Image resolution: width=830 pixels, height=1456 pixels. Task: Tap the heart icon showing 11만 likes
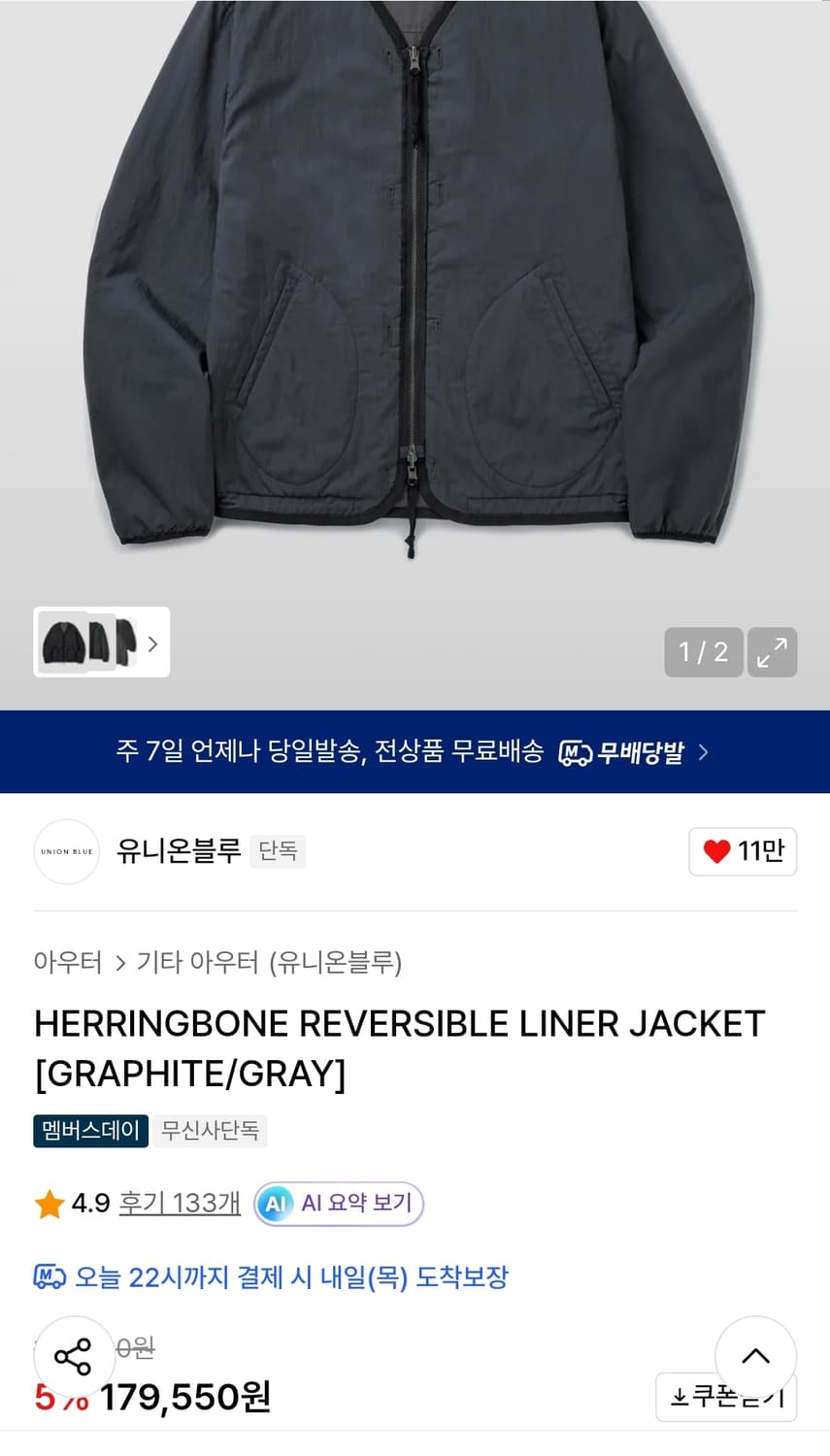742,851
